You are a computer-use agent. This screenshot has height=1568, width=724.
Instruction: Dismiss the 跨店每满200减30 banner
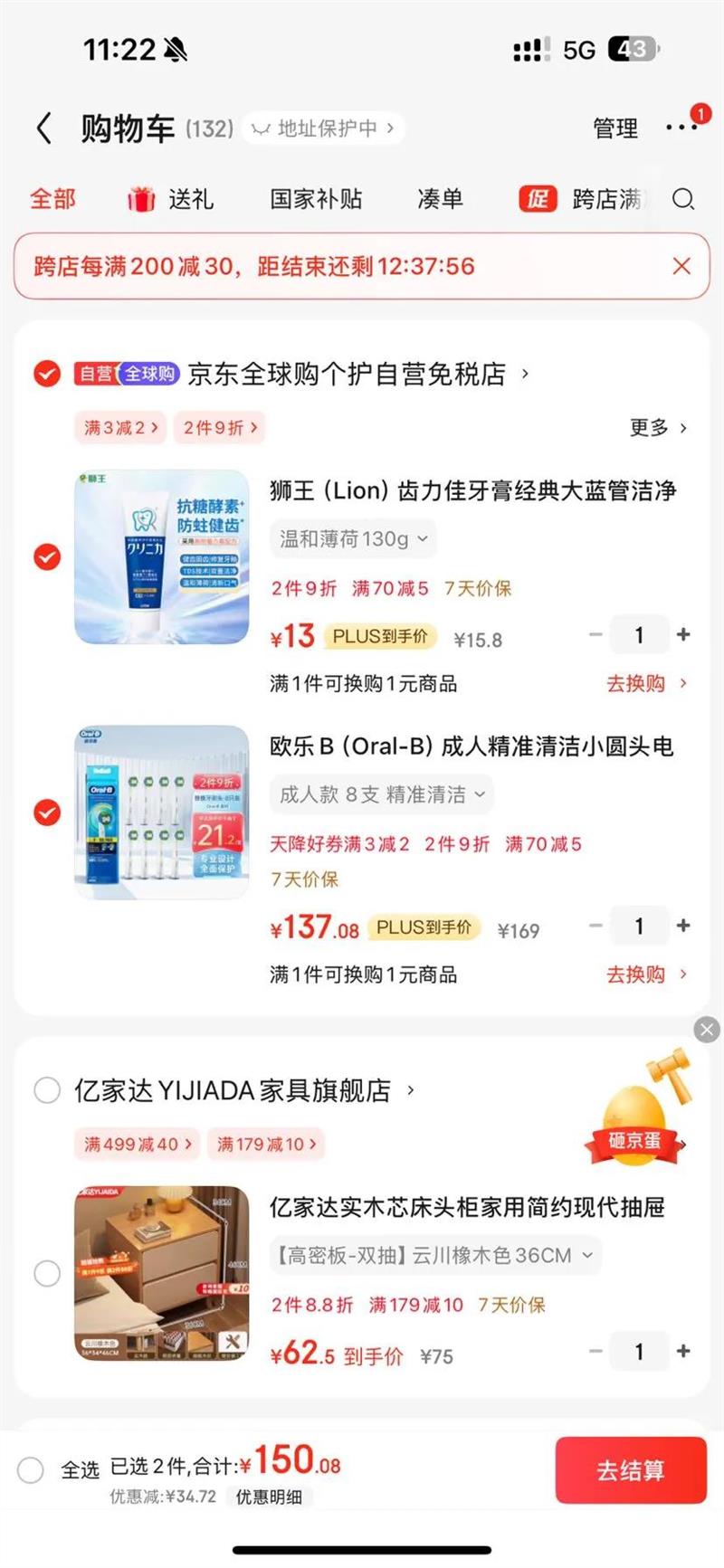[x=681, y=266]
